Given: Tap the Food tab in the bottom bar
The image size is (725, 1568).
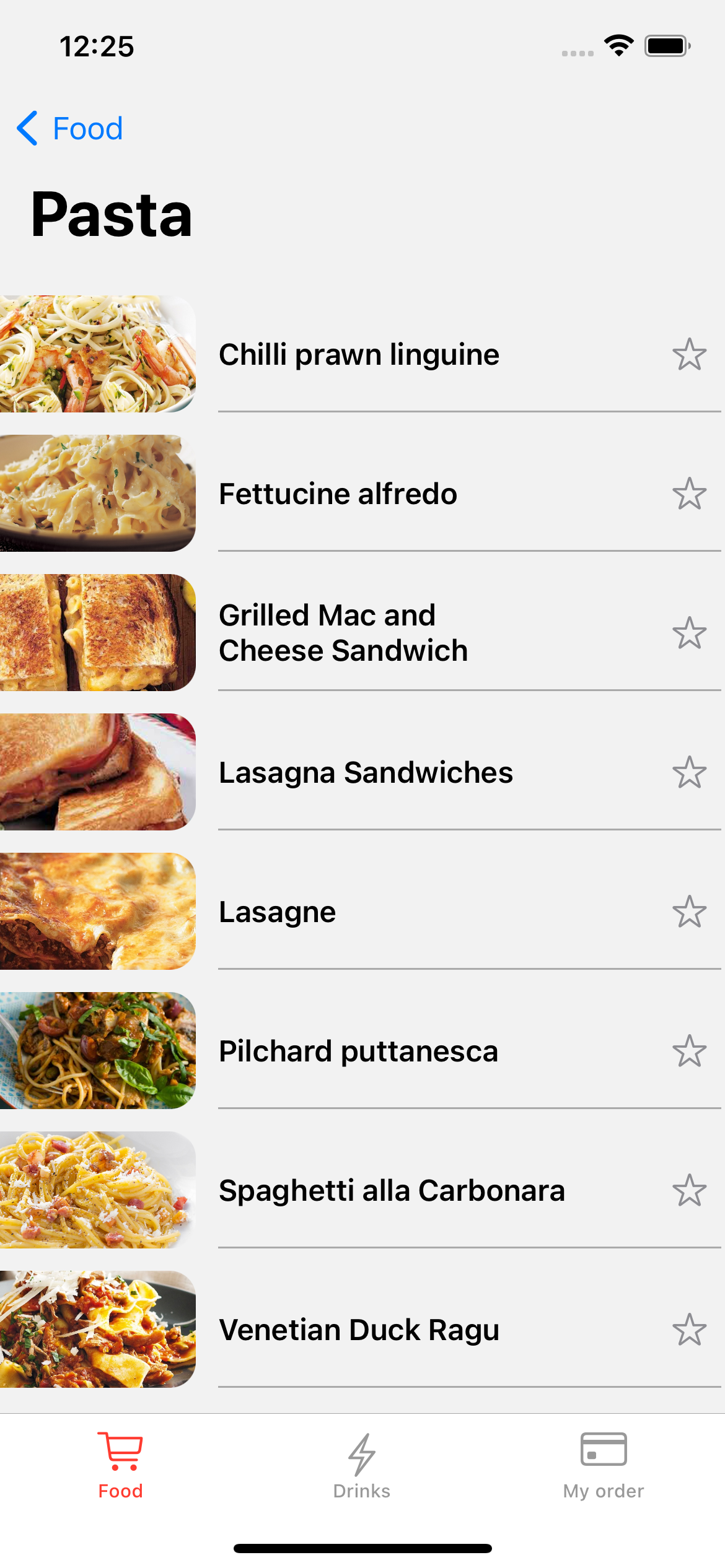Looking at the screenshot, I should point(120,1466).
